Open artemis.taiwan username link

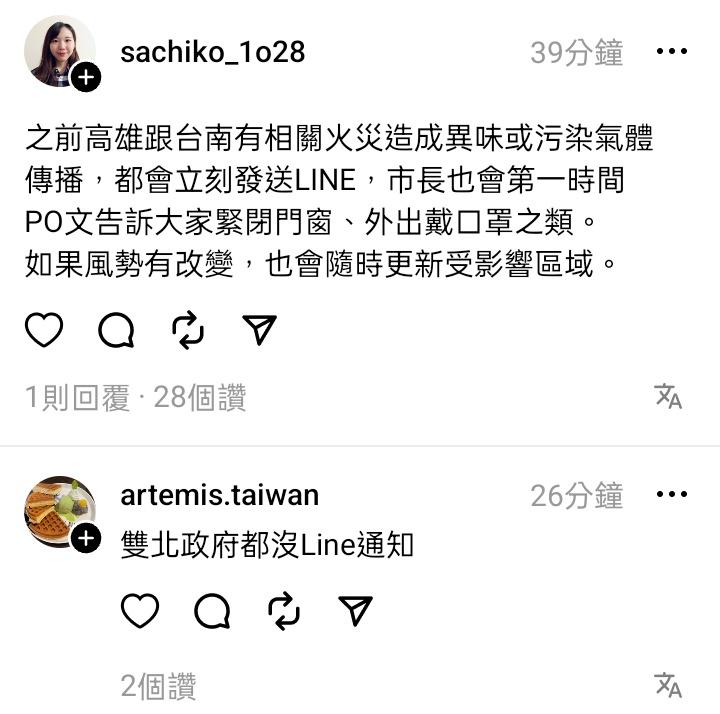tap(219, 495)
